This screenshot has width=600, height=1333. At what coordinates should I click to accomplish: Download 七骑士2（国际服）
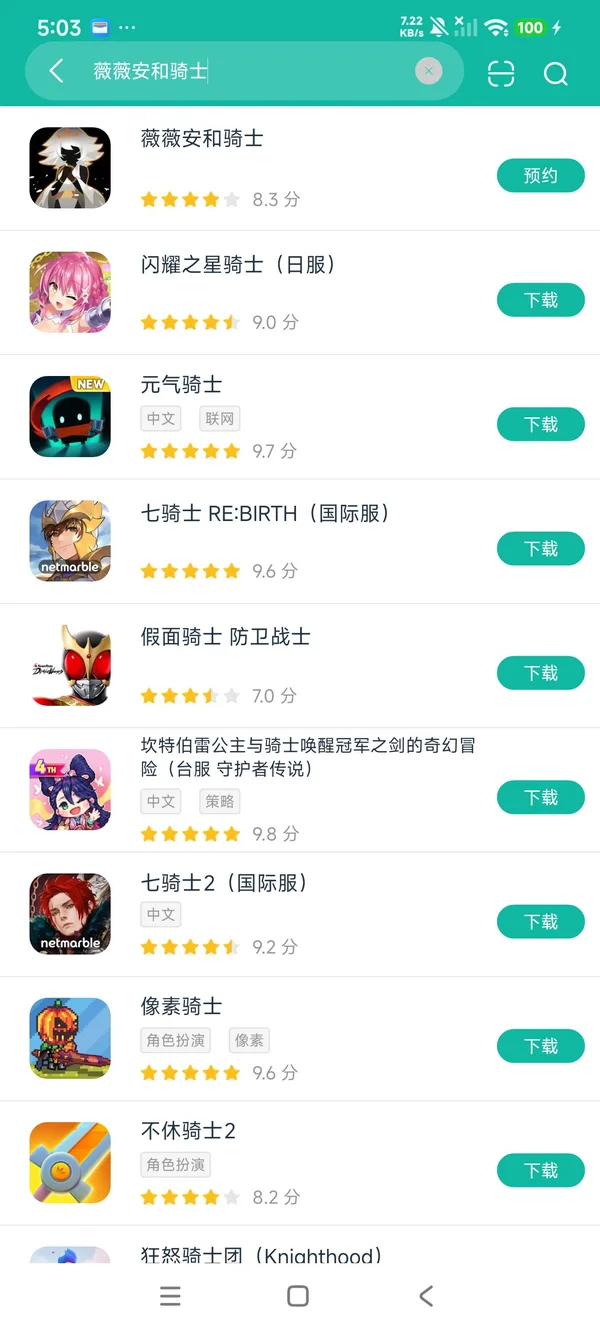tap(540, 922)
